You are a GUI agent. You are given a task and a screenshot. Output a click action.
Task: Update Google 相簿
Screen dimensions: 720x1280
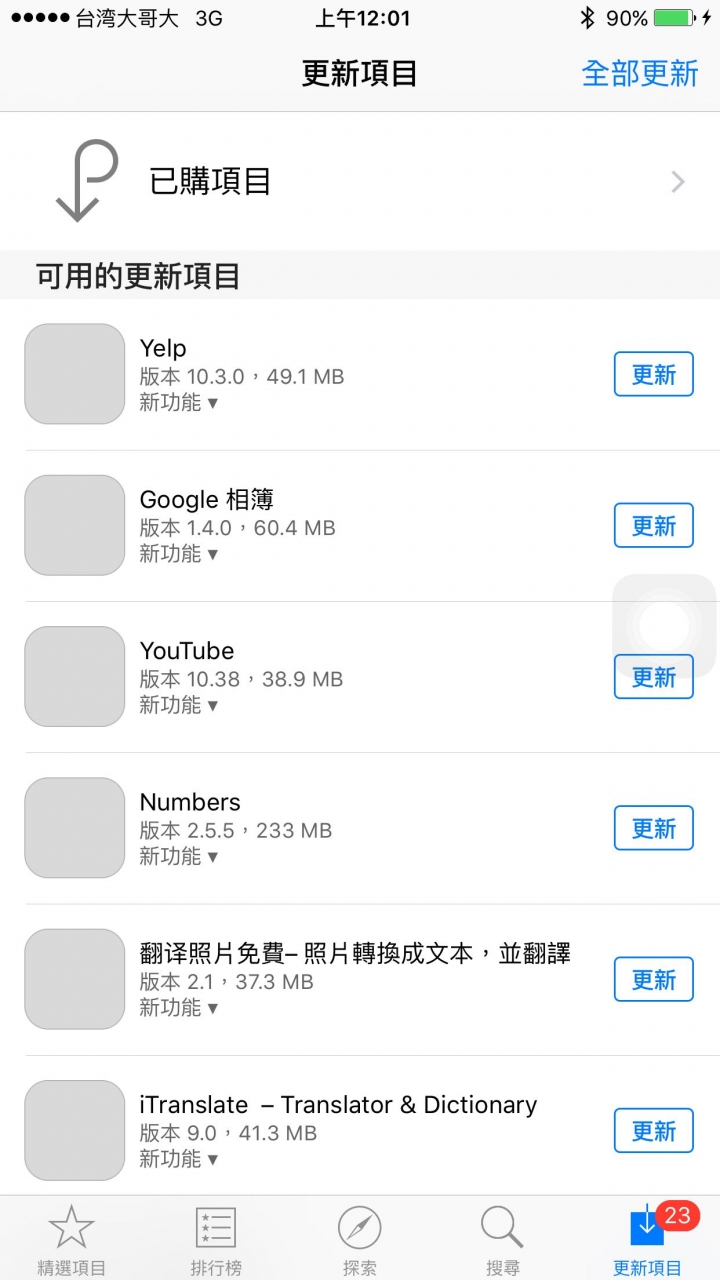pos(653,525)
